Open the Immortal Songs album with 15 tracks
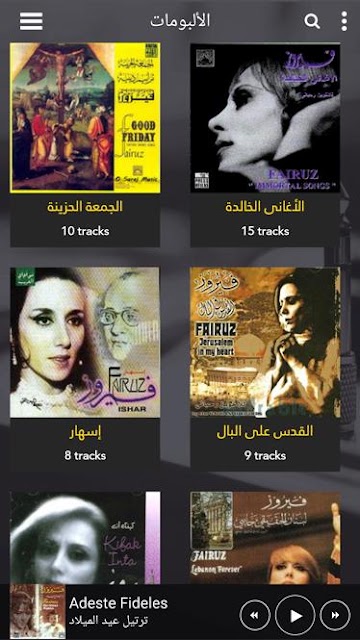Screen dimensions: 360x640 click(x=265, y=144)
